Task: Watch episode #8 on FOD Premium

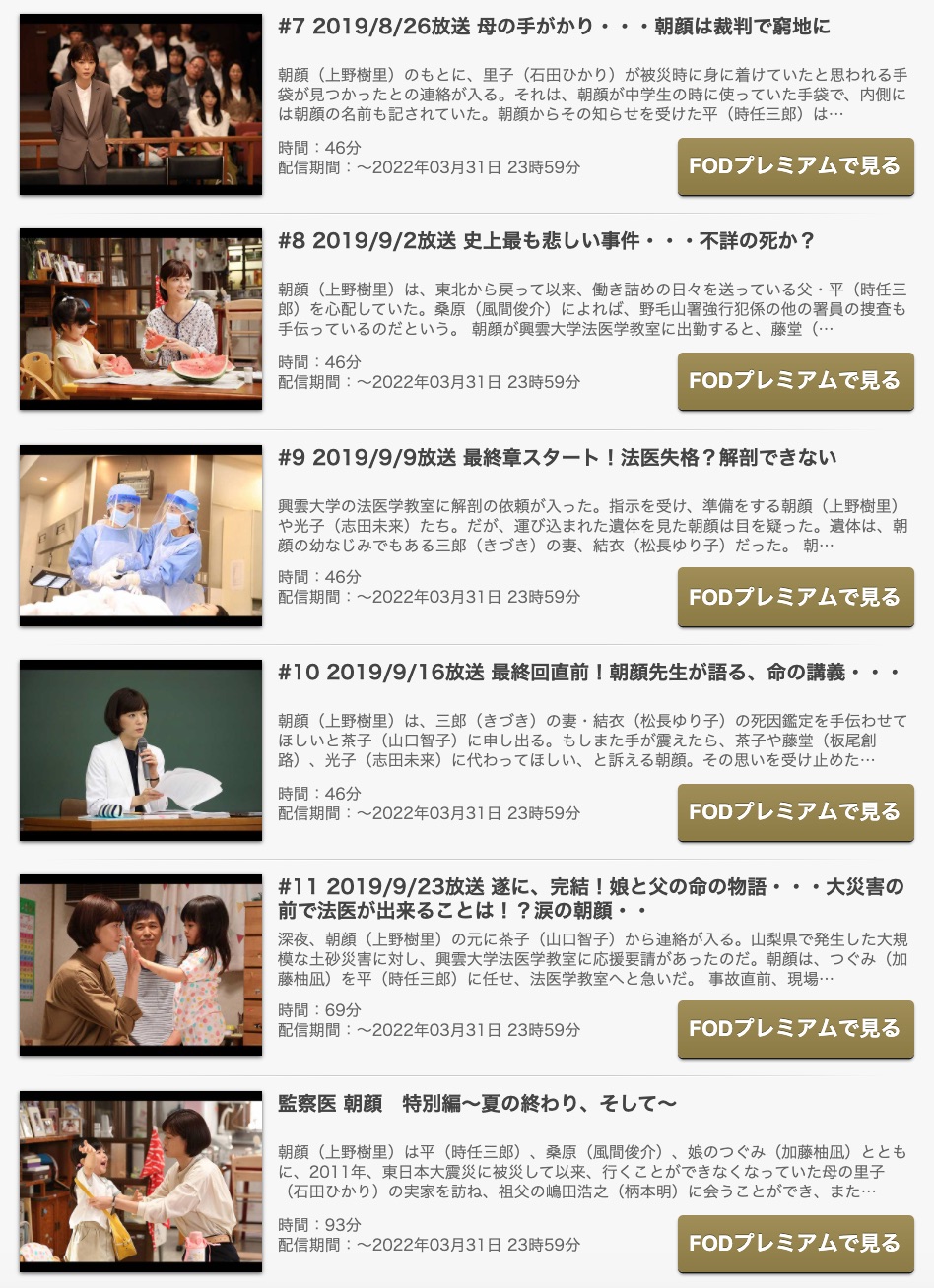Action: point(795,381)
